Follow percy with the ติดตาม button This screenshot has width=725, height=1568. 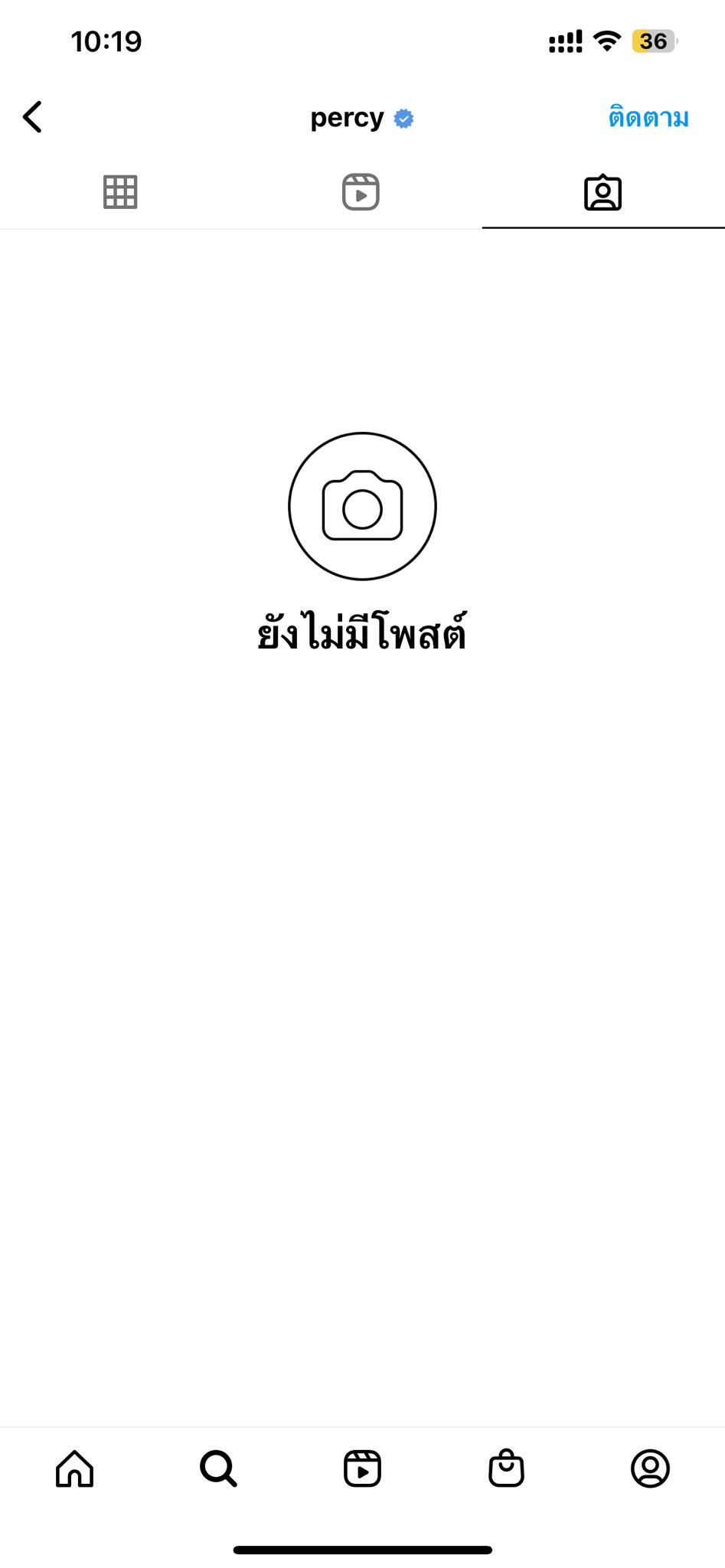pos(648,118)
